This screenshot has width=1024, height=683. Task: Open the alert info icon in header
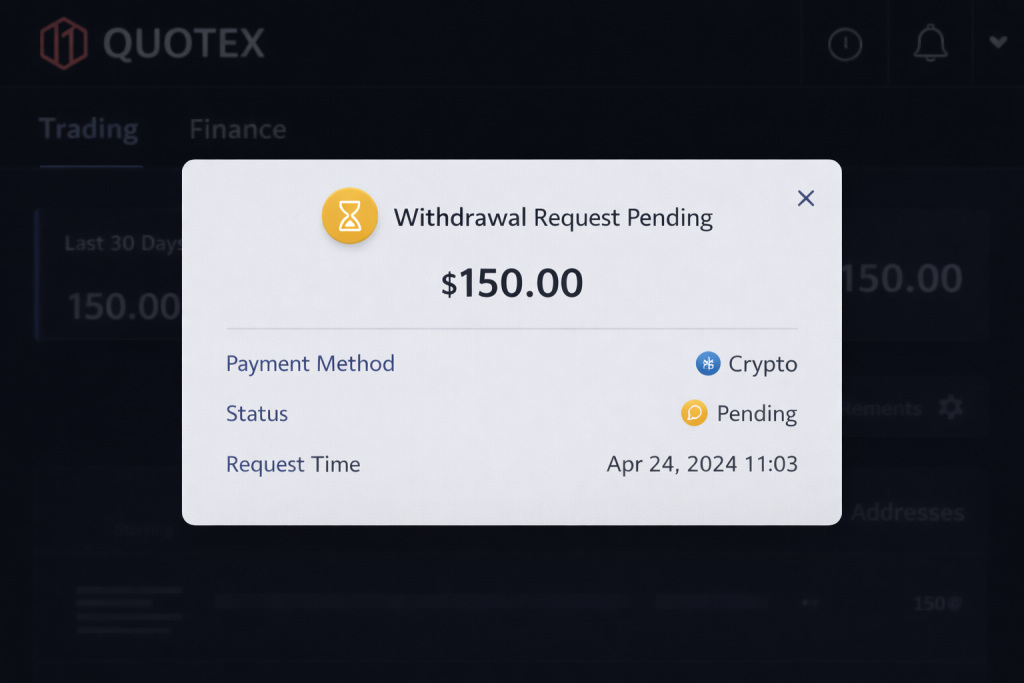[x=845, y=43]
